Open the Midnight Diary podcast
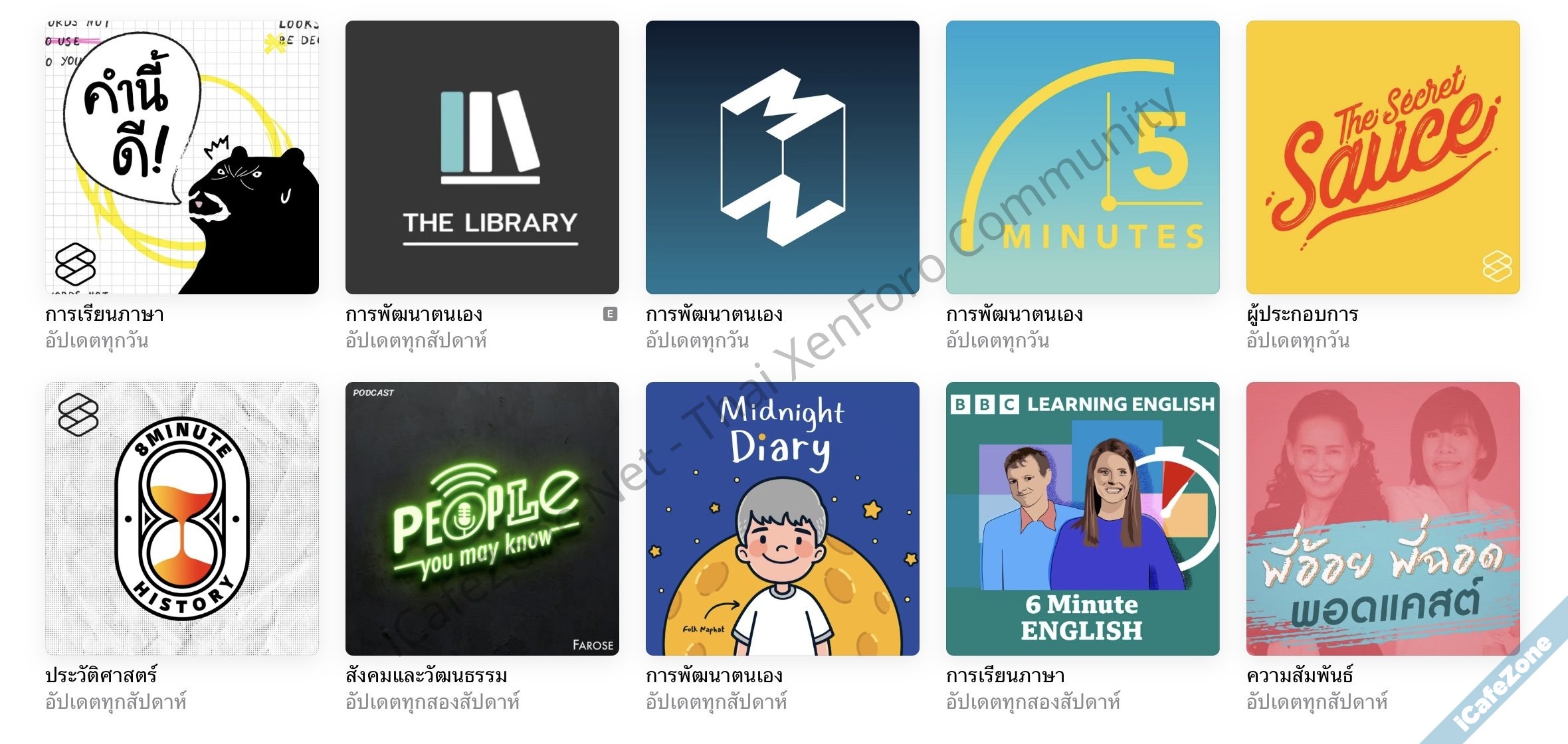Screen dimensions: 1568x744 pos(782,519)
